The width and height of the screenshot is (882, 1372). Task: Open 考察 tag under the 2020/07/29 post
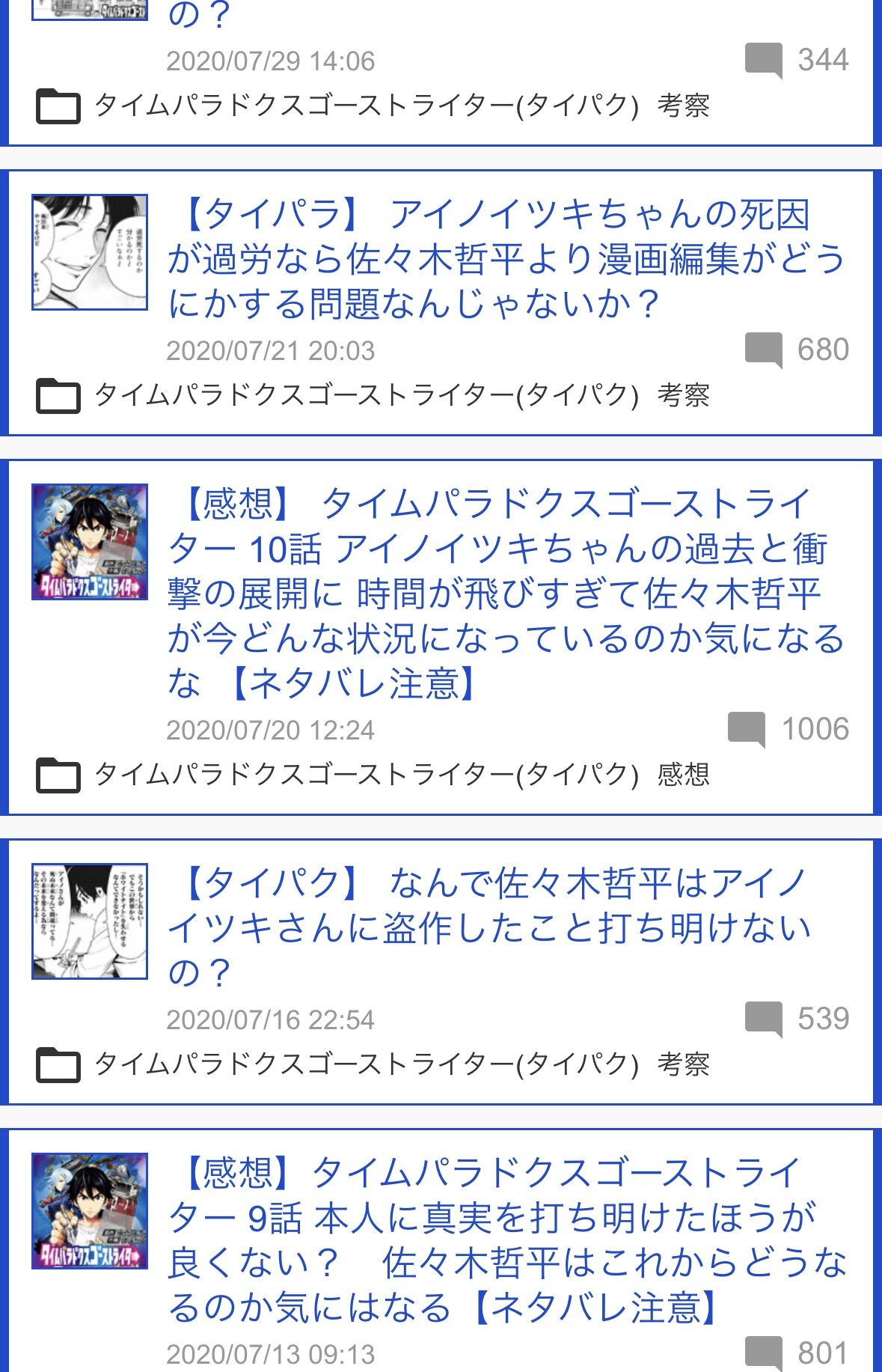click(683, 106)
